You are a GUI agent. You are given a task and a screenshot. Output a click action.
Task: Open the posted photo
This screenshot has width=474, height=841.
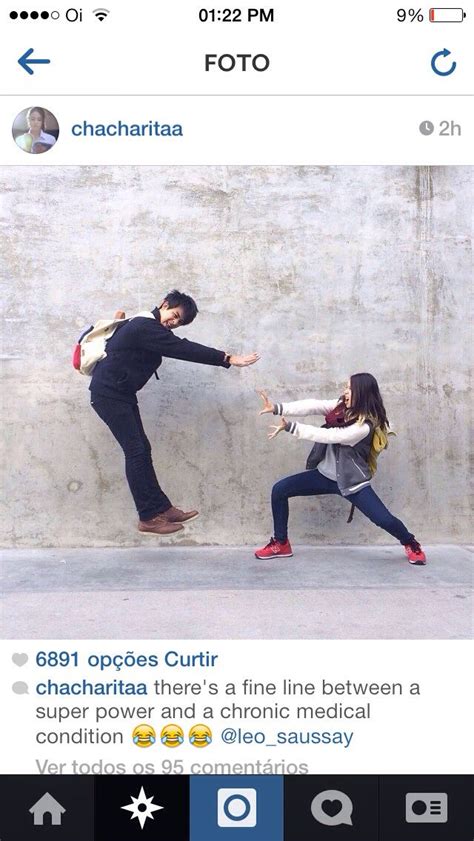(x=237, y=402)
